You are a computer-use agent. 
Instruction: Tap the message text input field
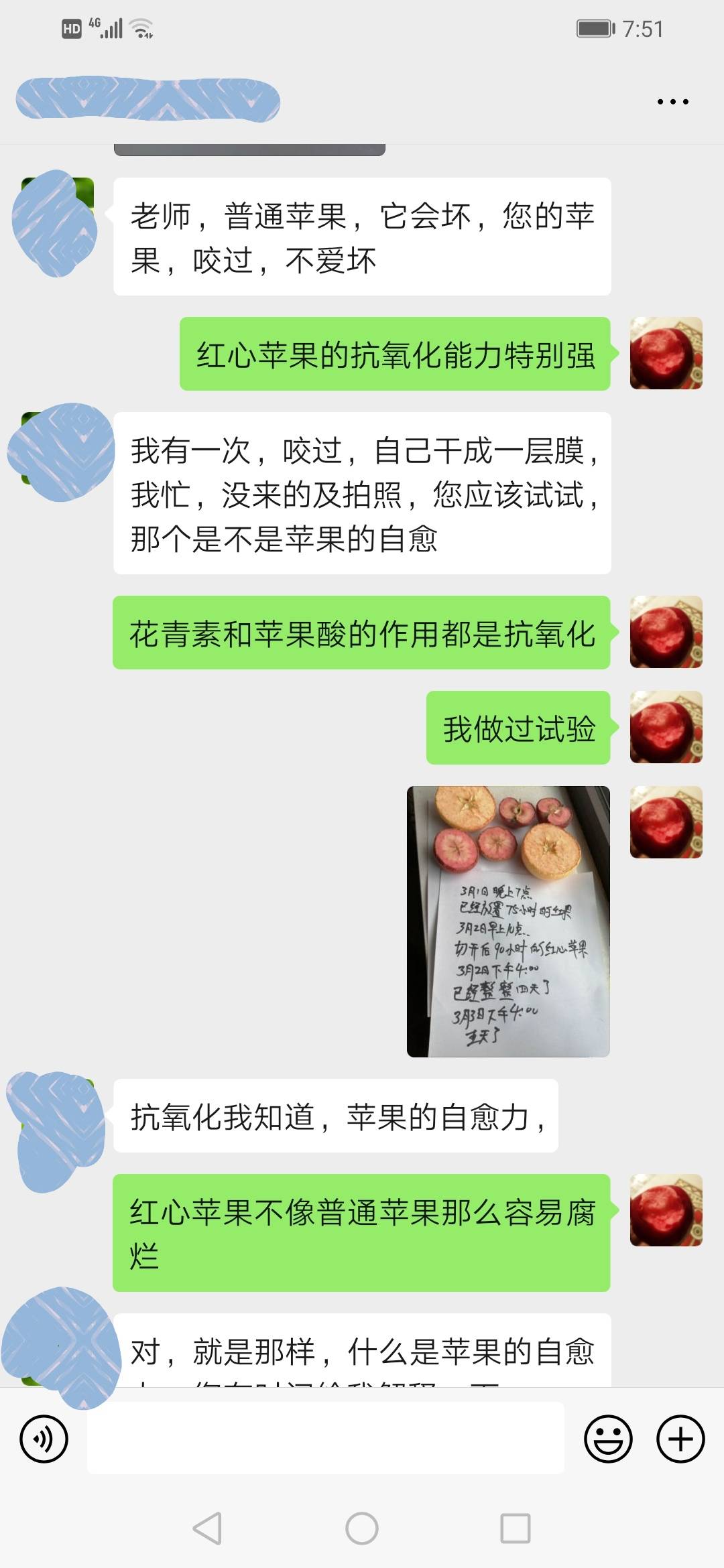point(326,1439)
